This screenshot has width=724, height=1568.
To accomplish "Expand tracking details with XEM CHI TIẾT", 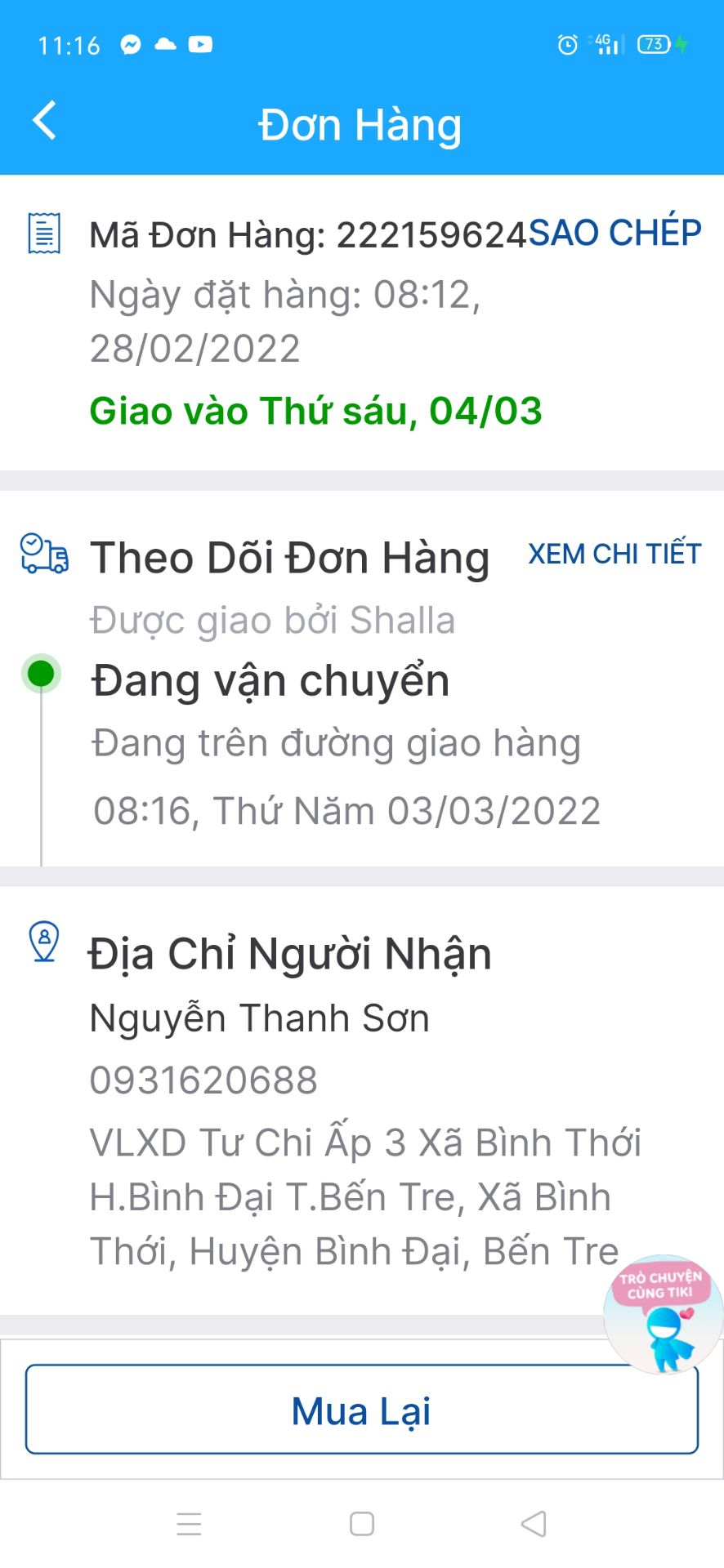I will point(612,555).
